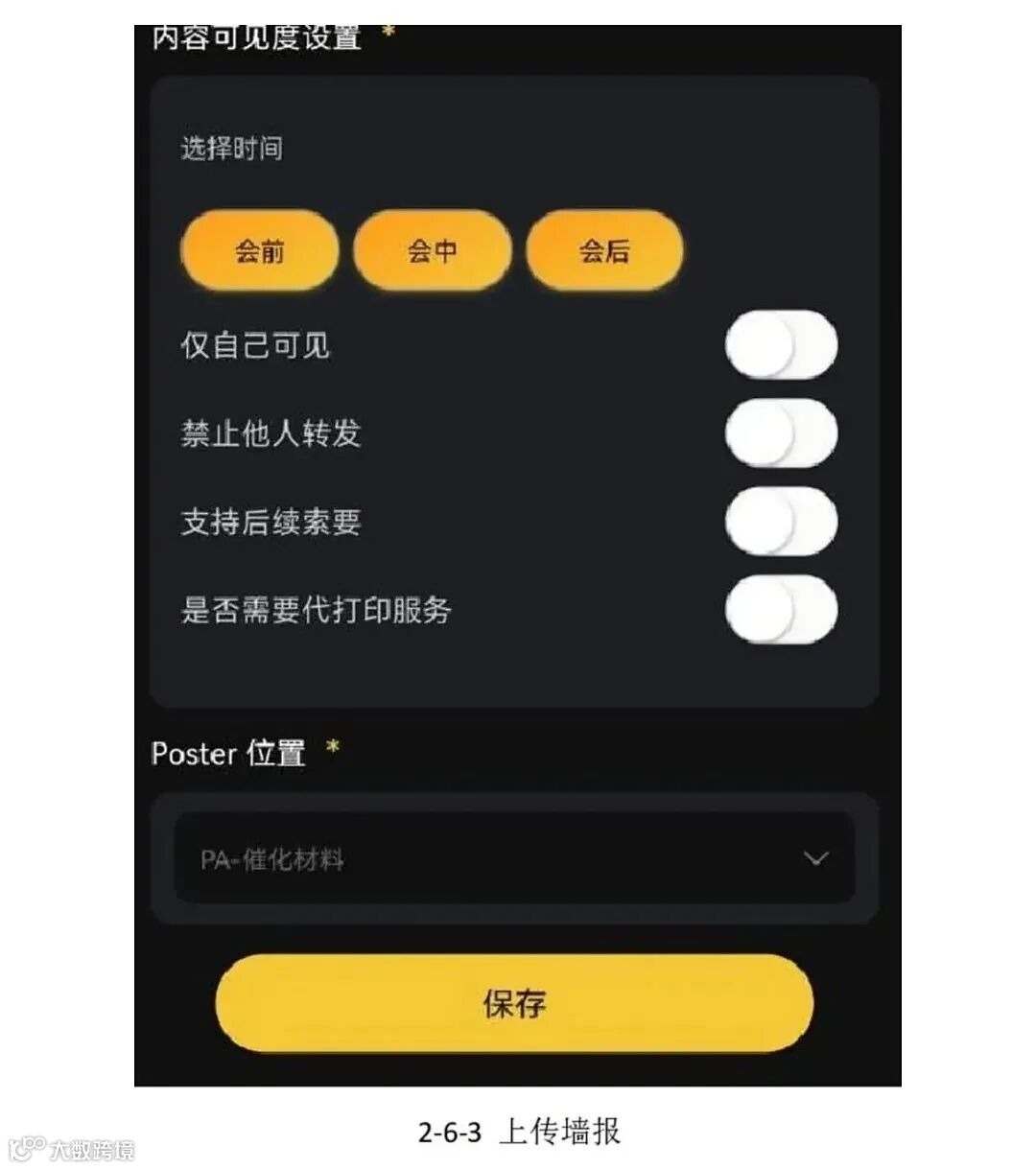Click the visibility settings panel area

513,671
